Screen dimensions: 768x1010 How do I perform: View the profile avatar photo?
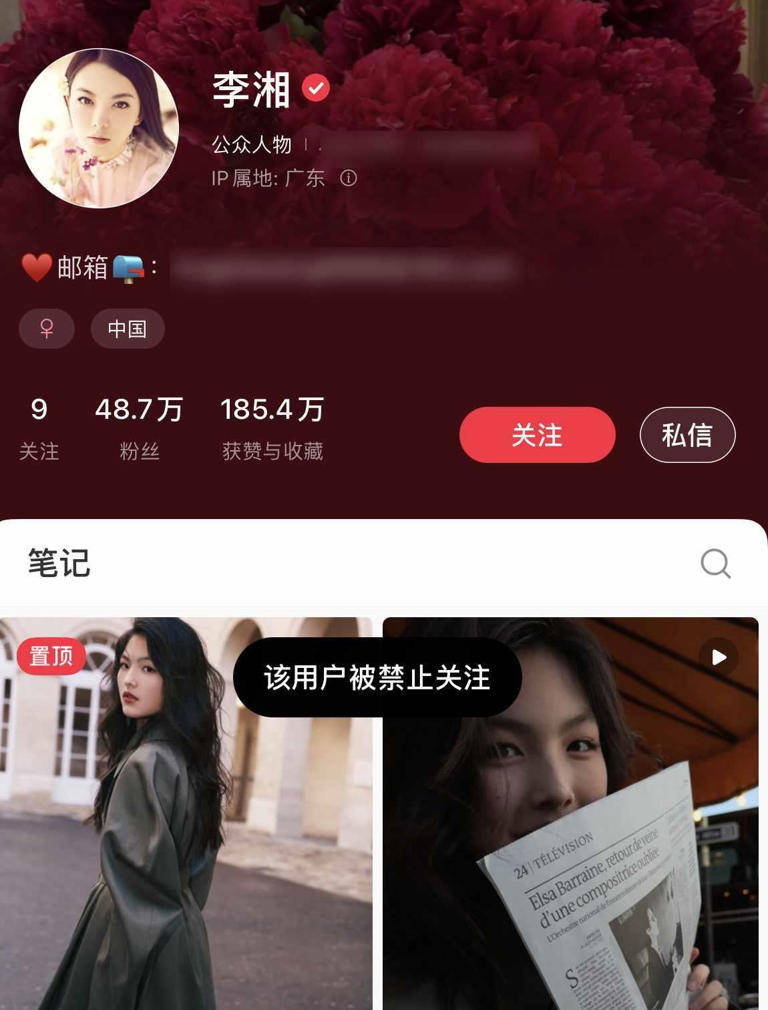(x=99, y=128)
